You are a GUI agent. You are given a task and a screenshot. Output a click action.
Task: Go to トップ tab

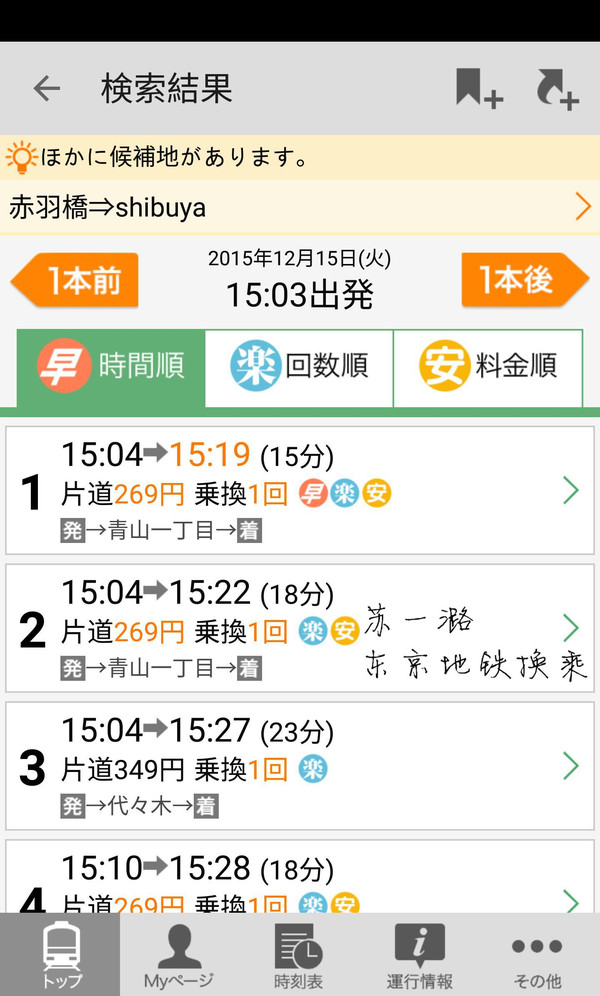(61, 955)
